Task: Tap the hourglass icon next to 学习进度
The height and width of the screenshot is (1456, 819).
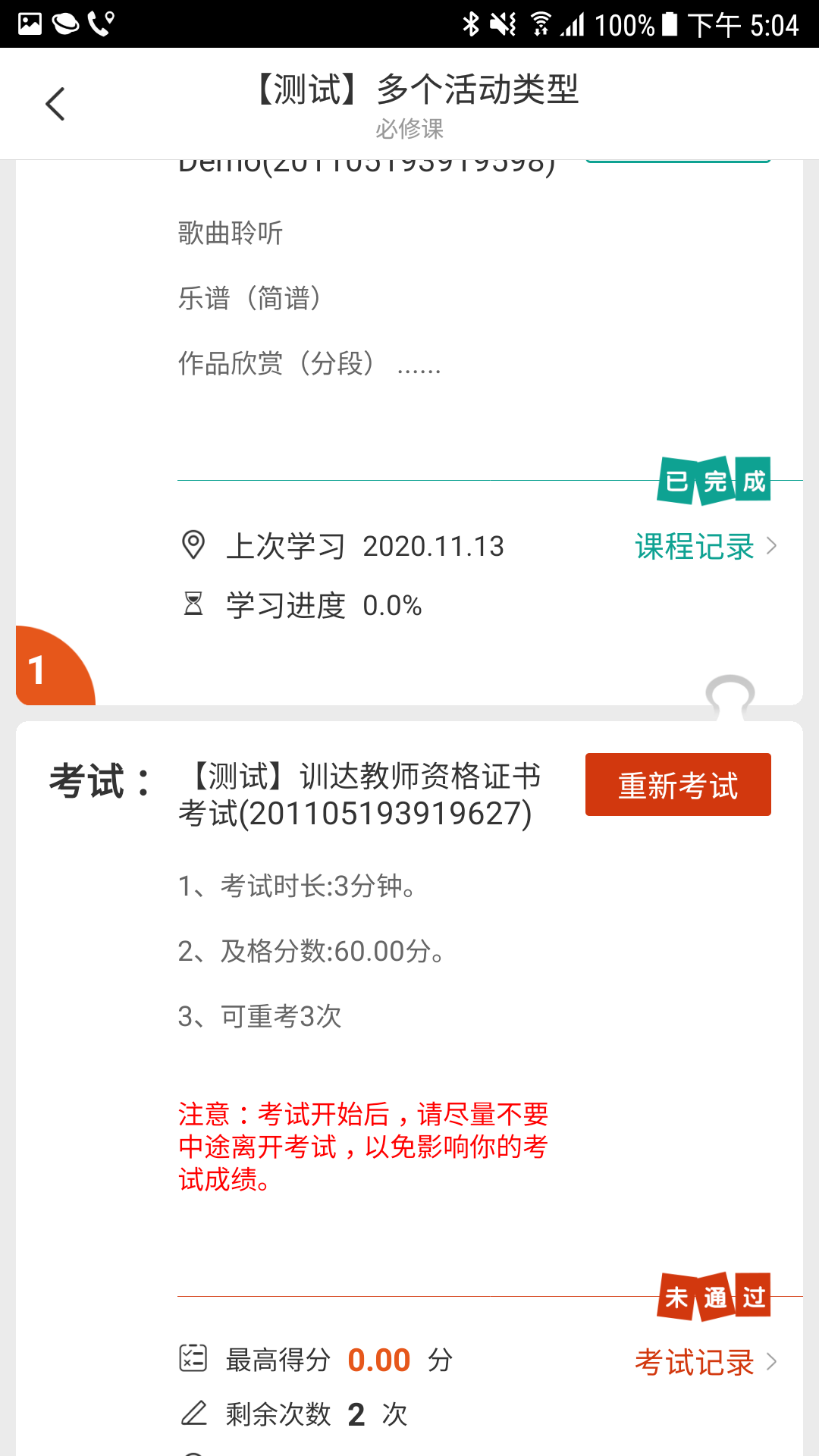Action: click(x=193, y=604)
